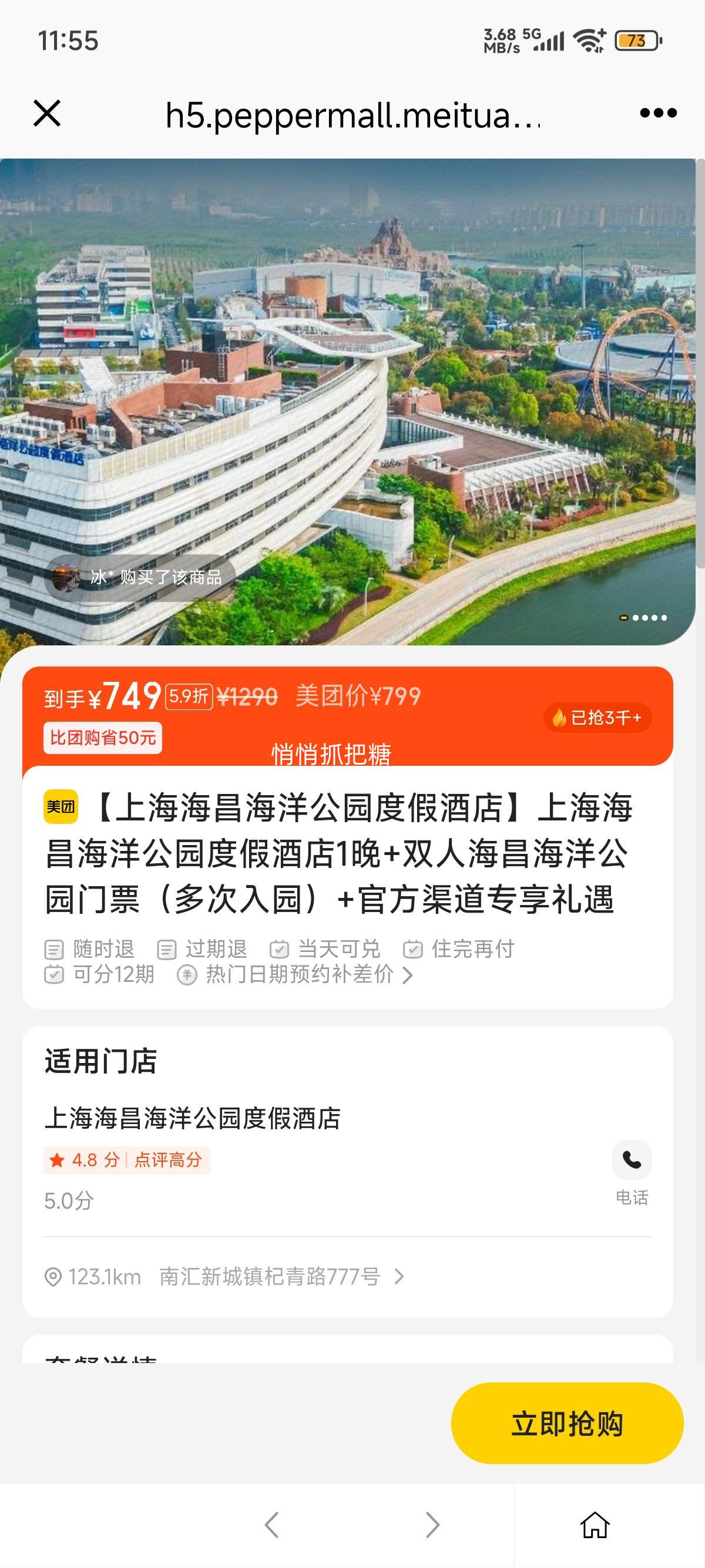Image resolution: width=705 pixels, height=1568 pixels.
Task: Tap 立即抢购 to buy now
Action: 567,1424
